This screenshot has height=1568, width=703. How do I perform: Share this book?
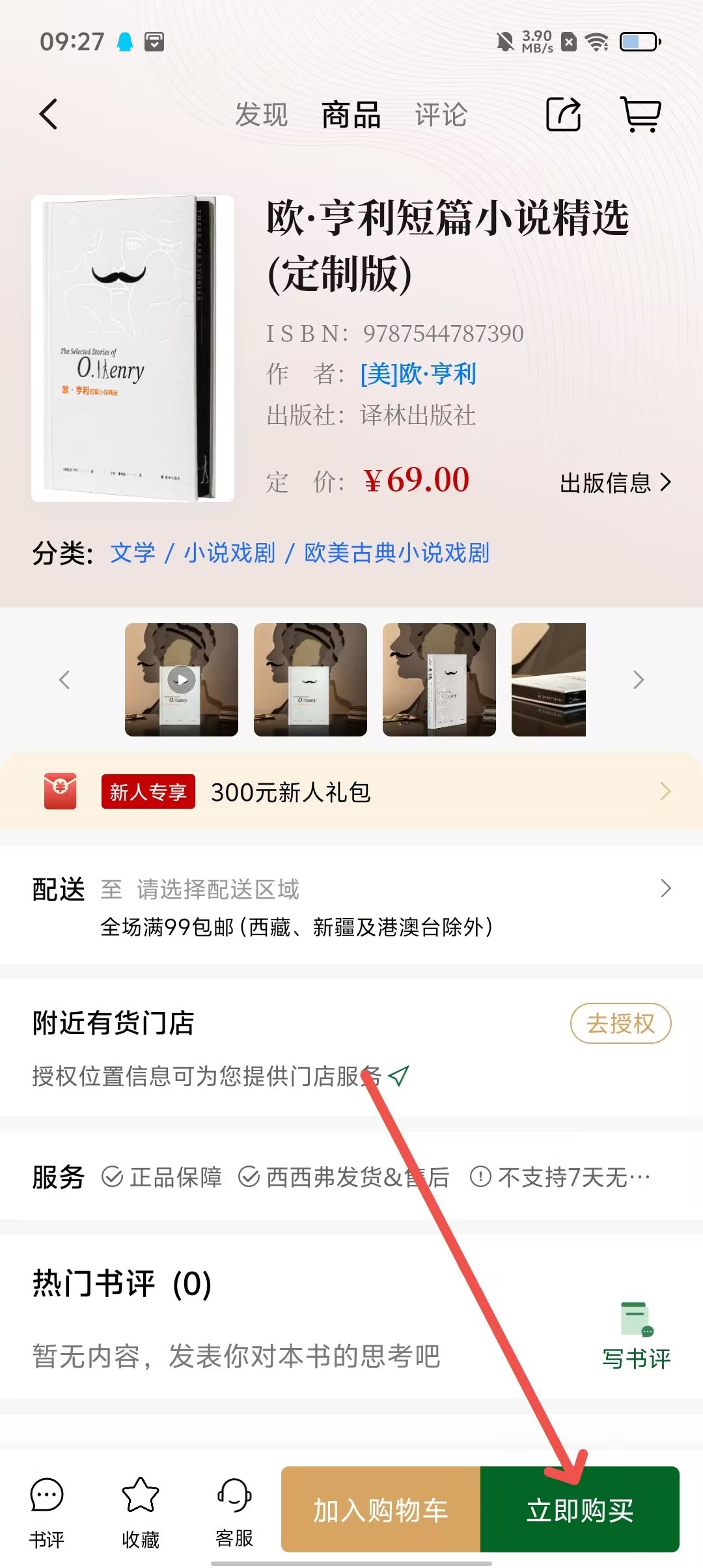click(x=562, y=115)
